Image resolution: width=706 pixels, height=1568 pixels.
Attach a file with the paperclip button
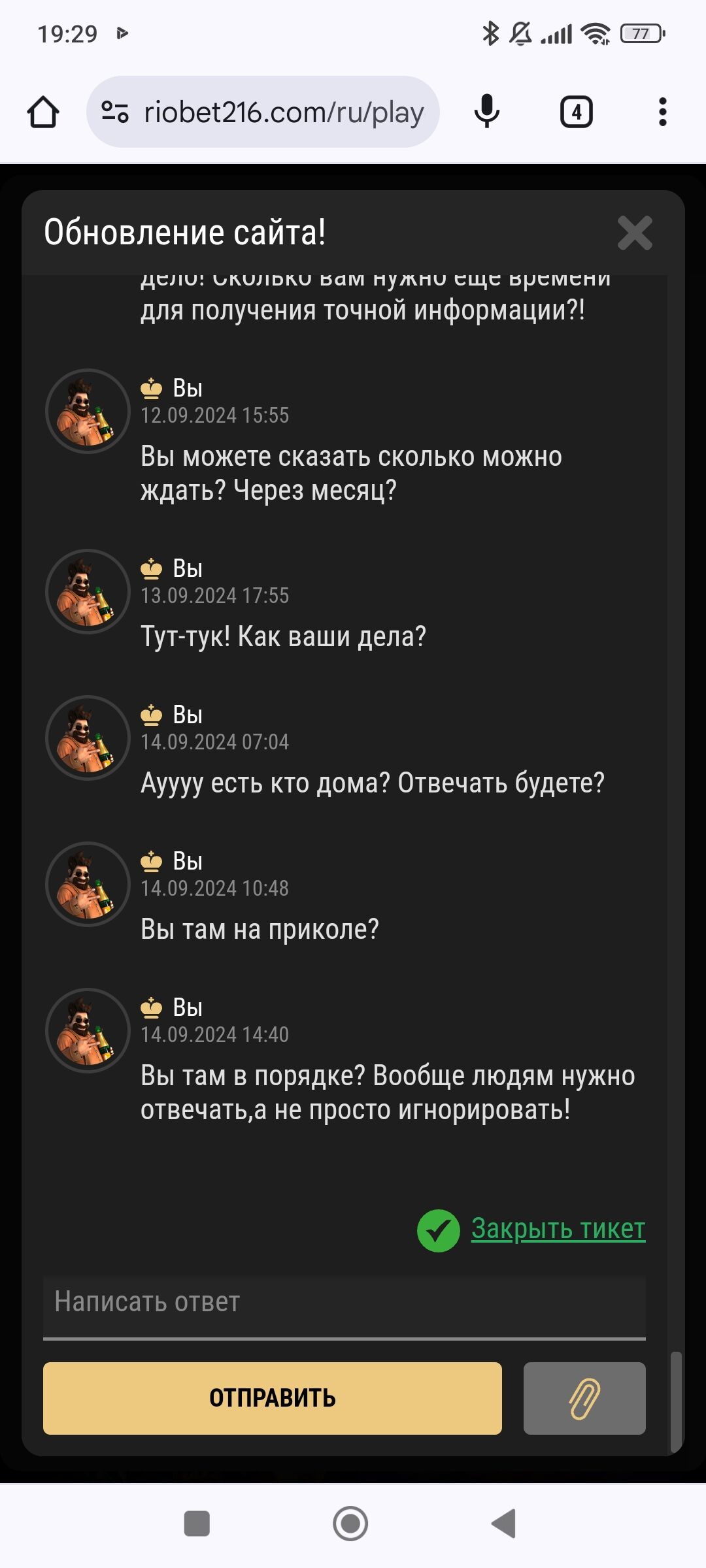click(x=584, y=1398)
